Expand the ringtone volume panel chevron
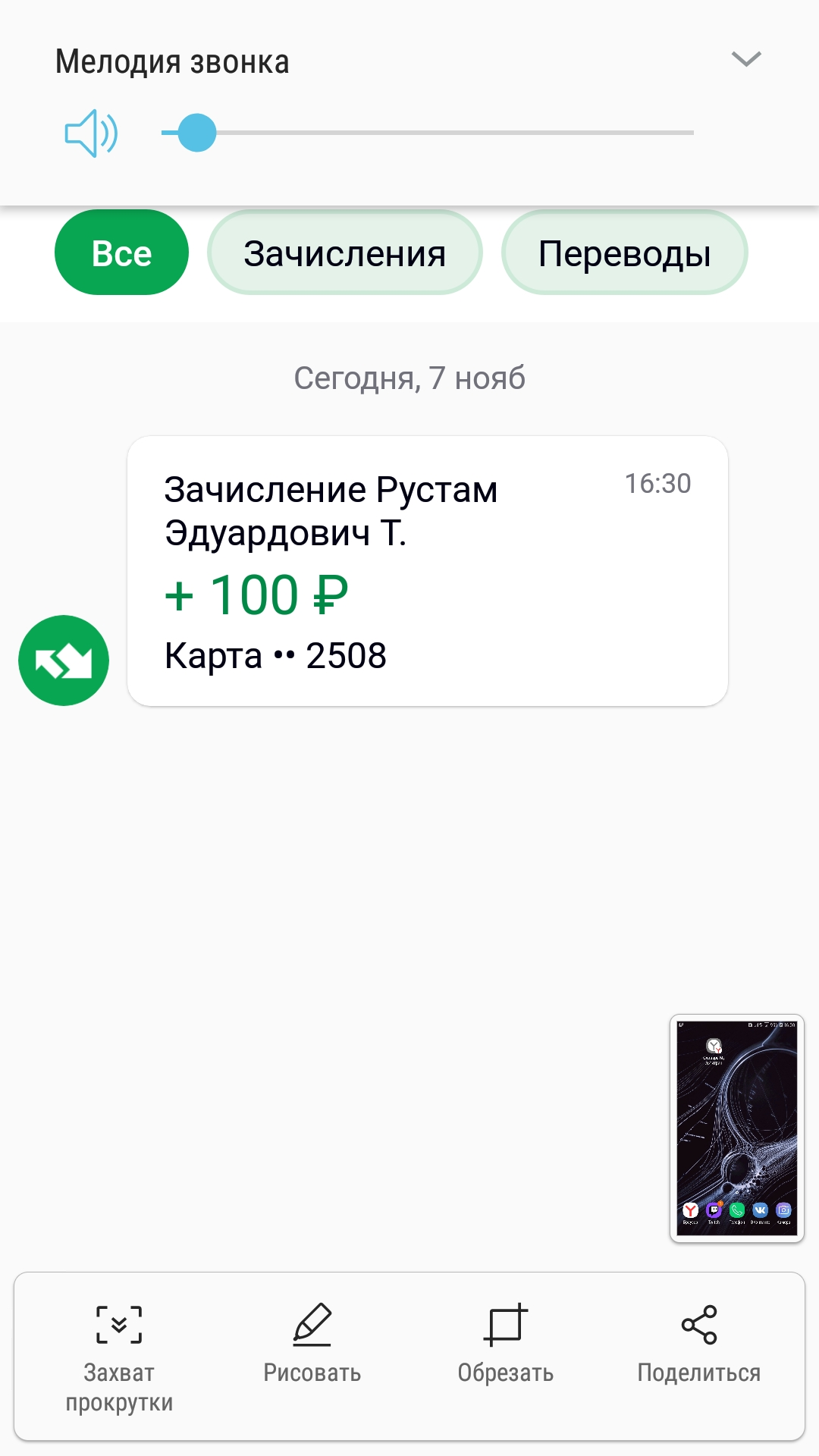Screen dimensions: 819x1456 746,59
